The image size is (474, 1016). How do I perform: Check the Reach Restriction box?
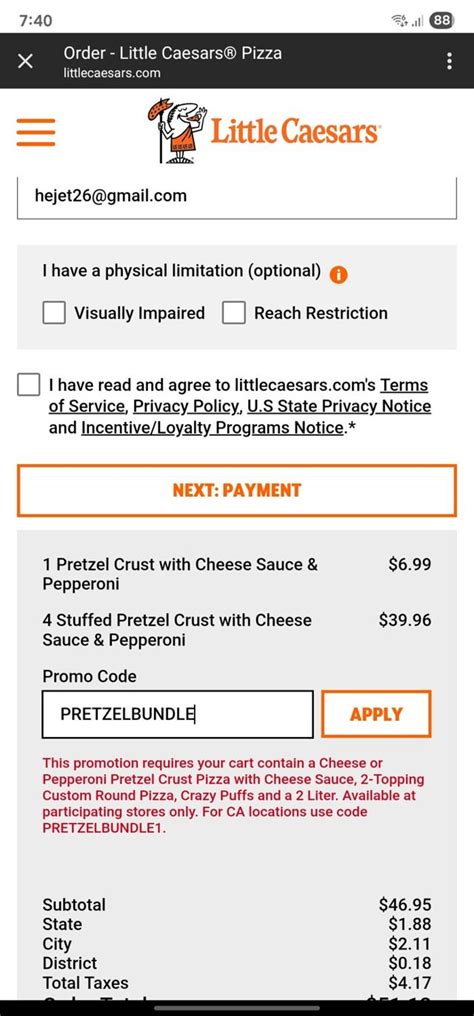[x=234, y=313]
